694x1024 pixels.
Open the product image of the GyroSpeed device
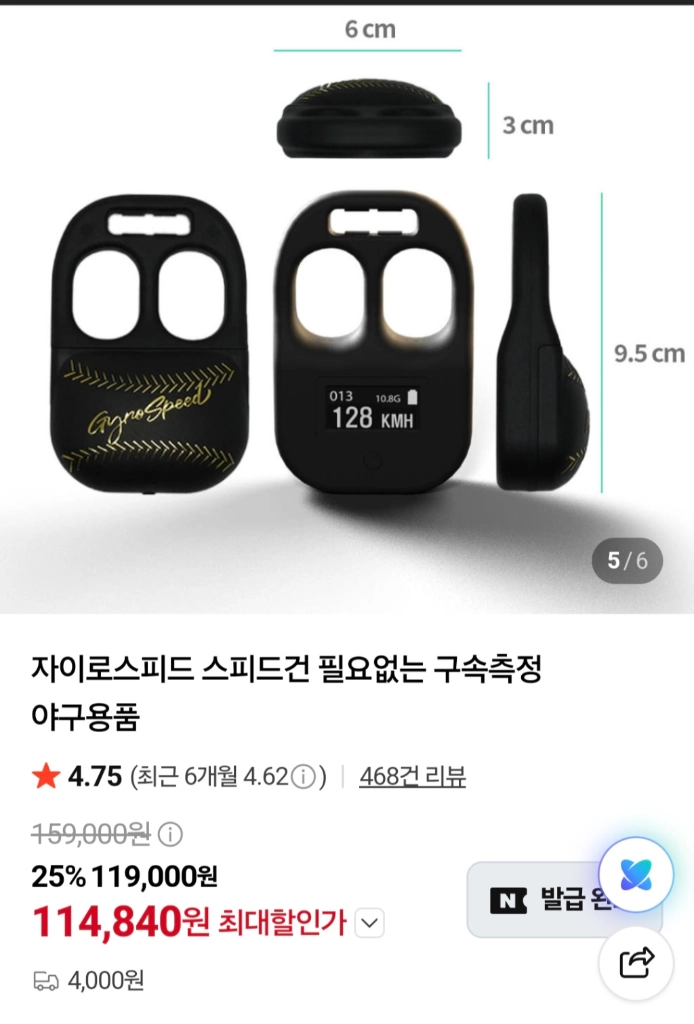(347, 308)
